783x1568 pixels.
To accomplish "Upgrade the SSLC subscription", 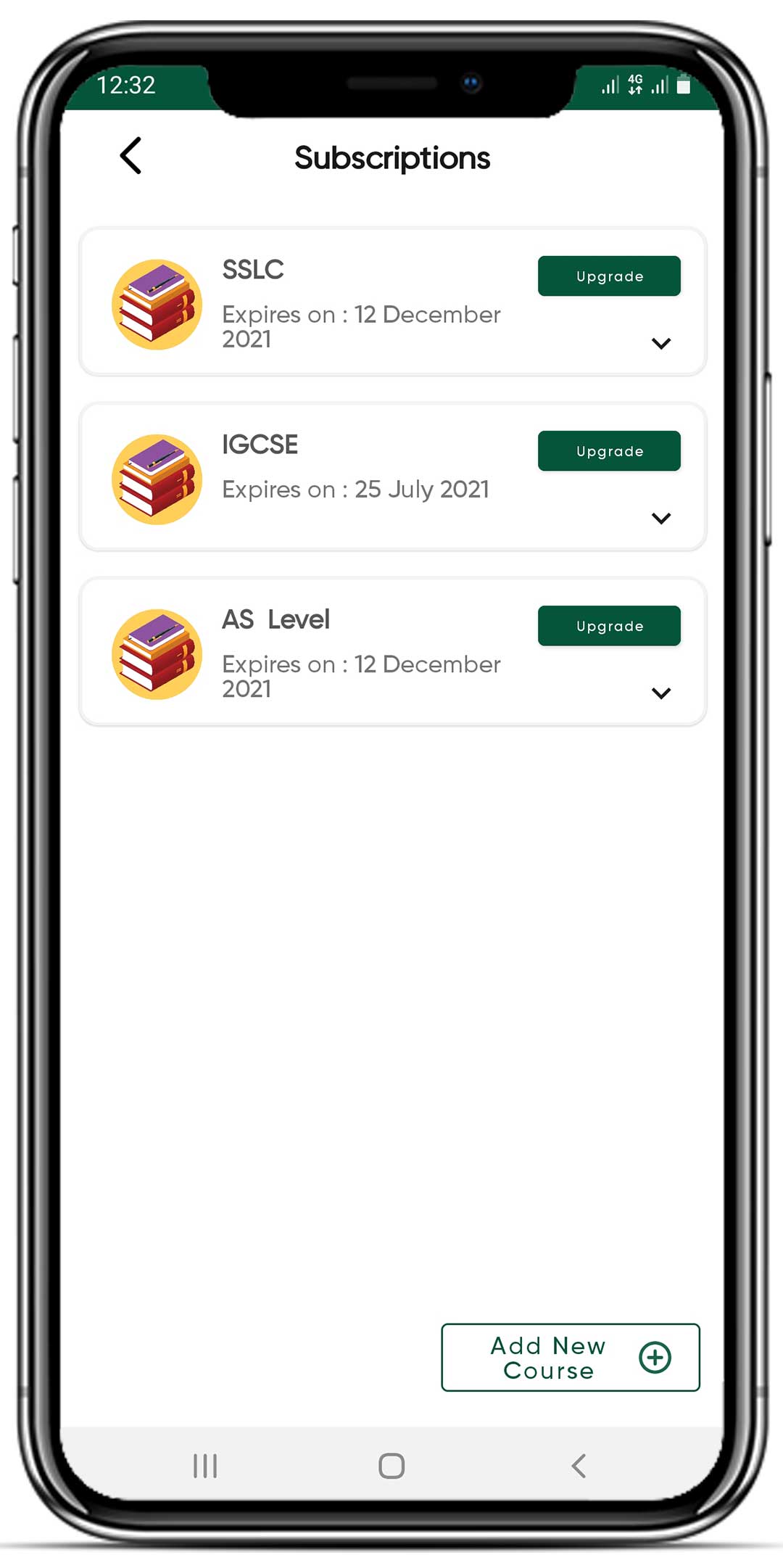I will (x=609, y=276).
